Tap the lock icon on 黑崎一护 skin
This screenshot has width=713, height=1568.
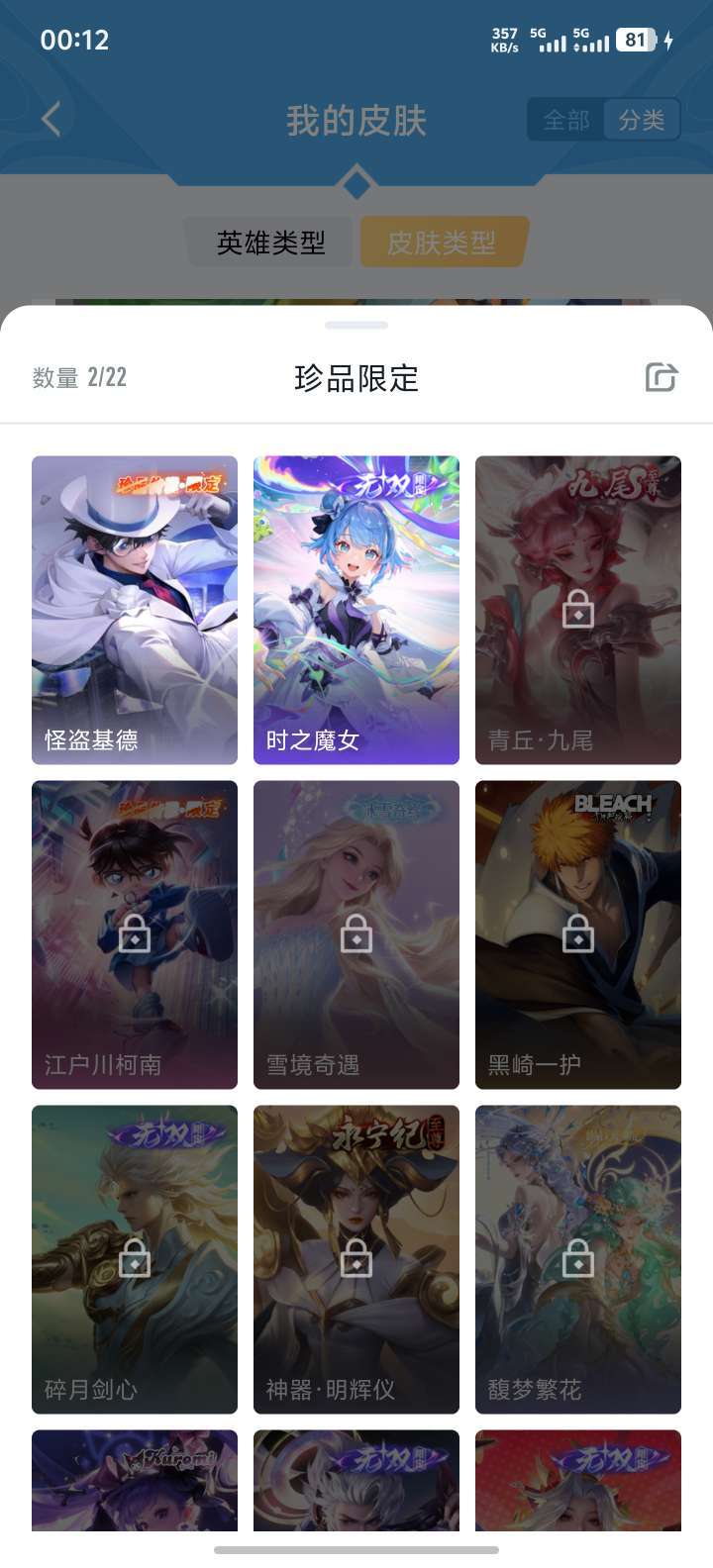577,933
